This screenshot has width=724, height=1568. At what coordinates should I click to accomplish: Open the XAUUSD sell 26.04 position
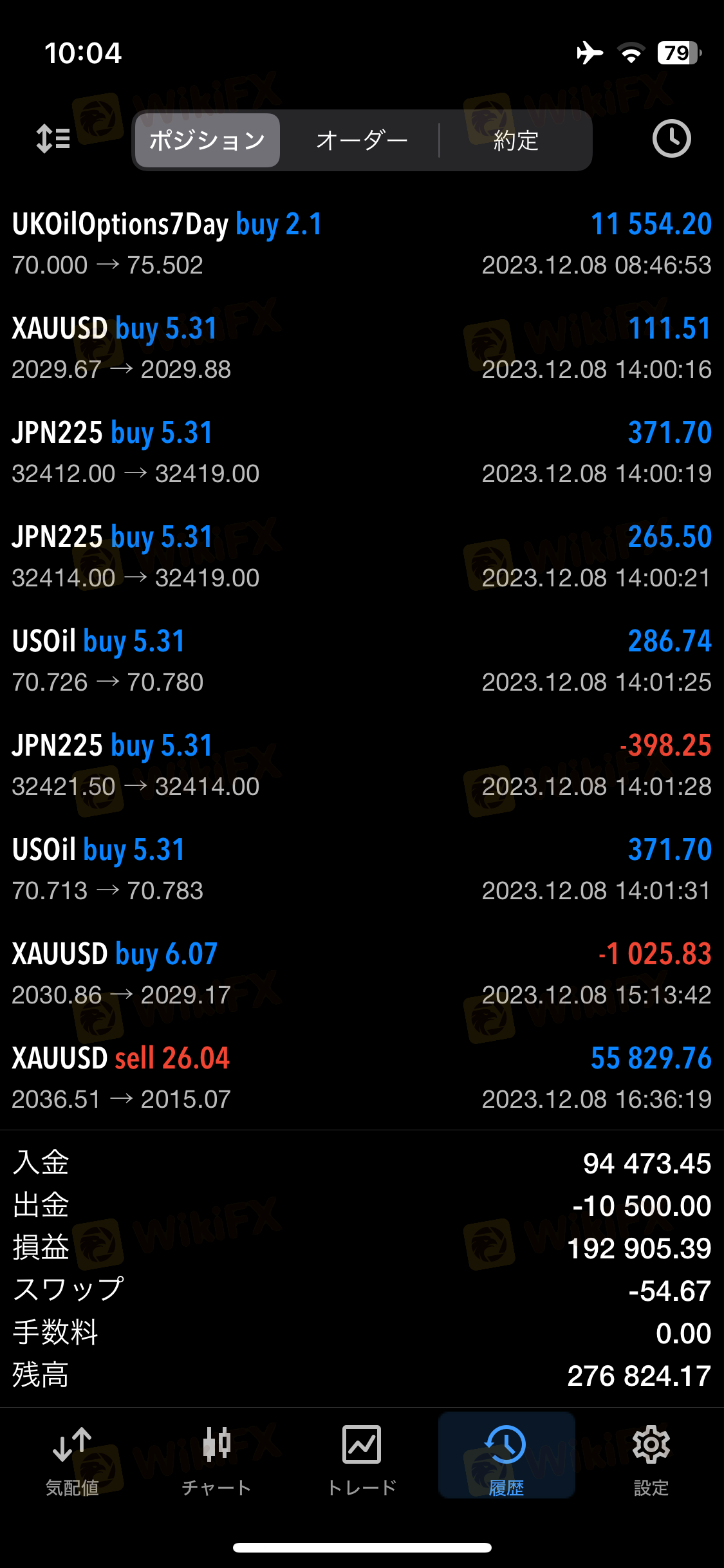pyautogui.click(x=362, y=1078)
